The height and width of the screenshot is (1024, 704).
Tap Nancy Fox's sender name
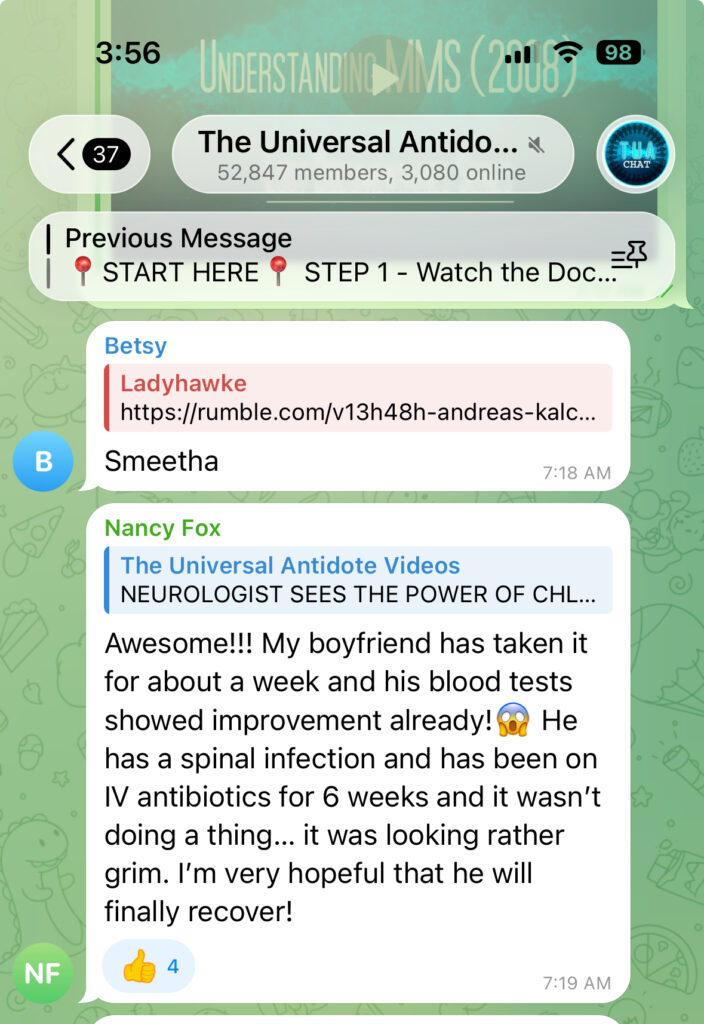click(162, 528)
